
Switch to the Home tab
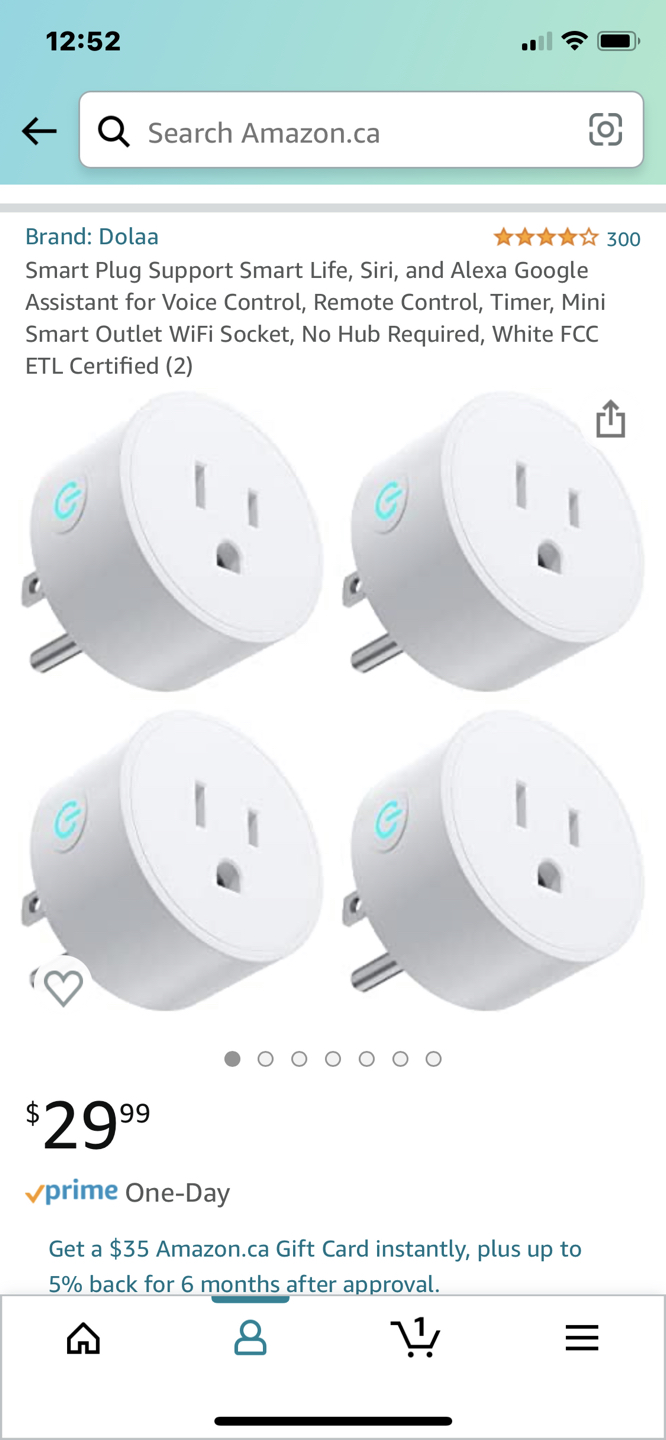coord(83,1337)
